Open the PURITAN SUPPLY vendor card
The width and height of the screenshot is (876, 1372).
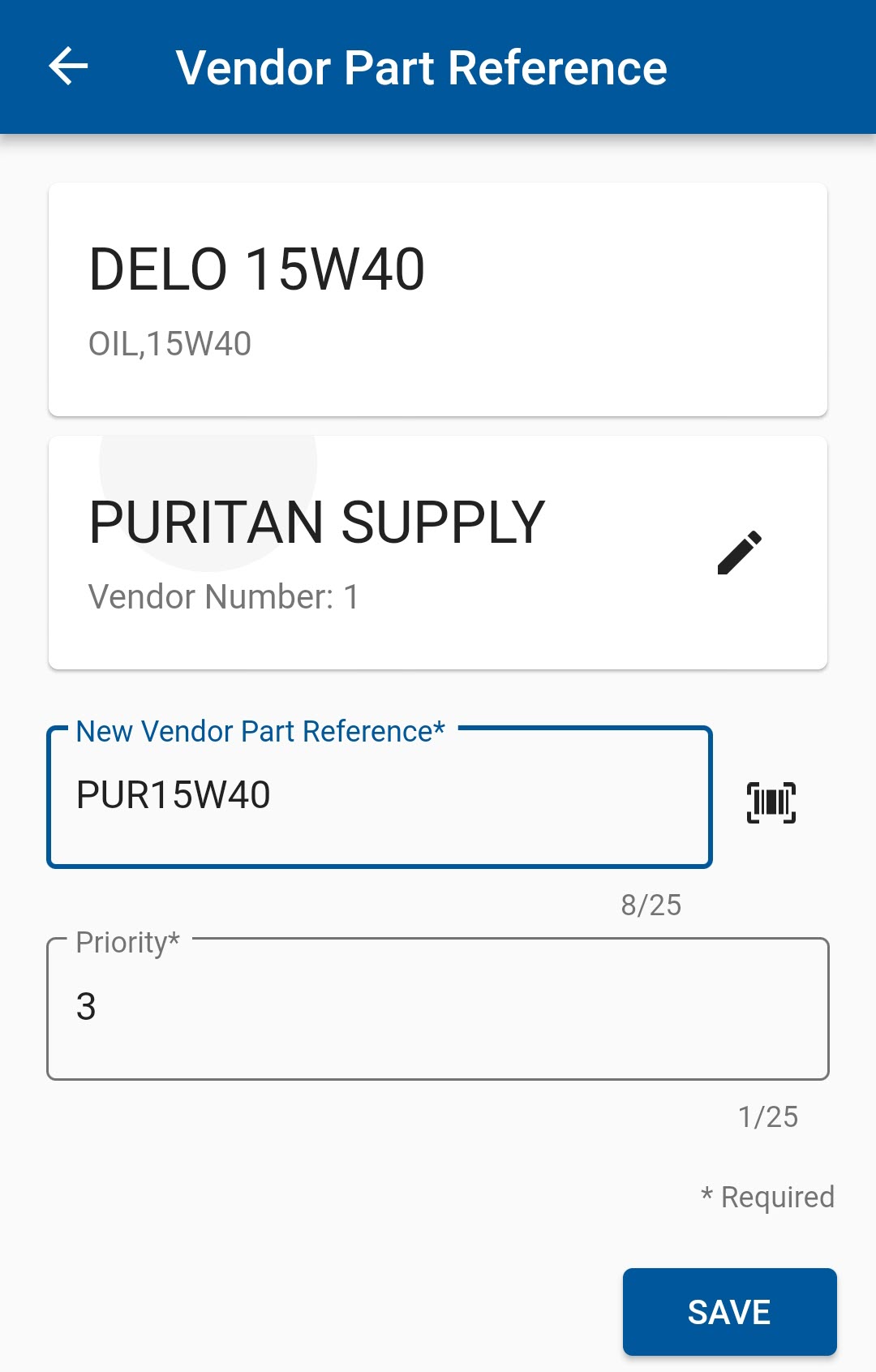point(365,552)
